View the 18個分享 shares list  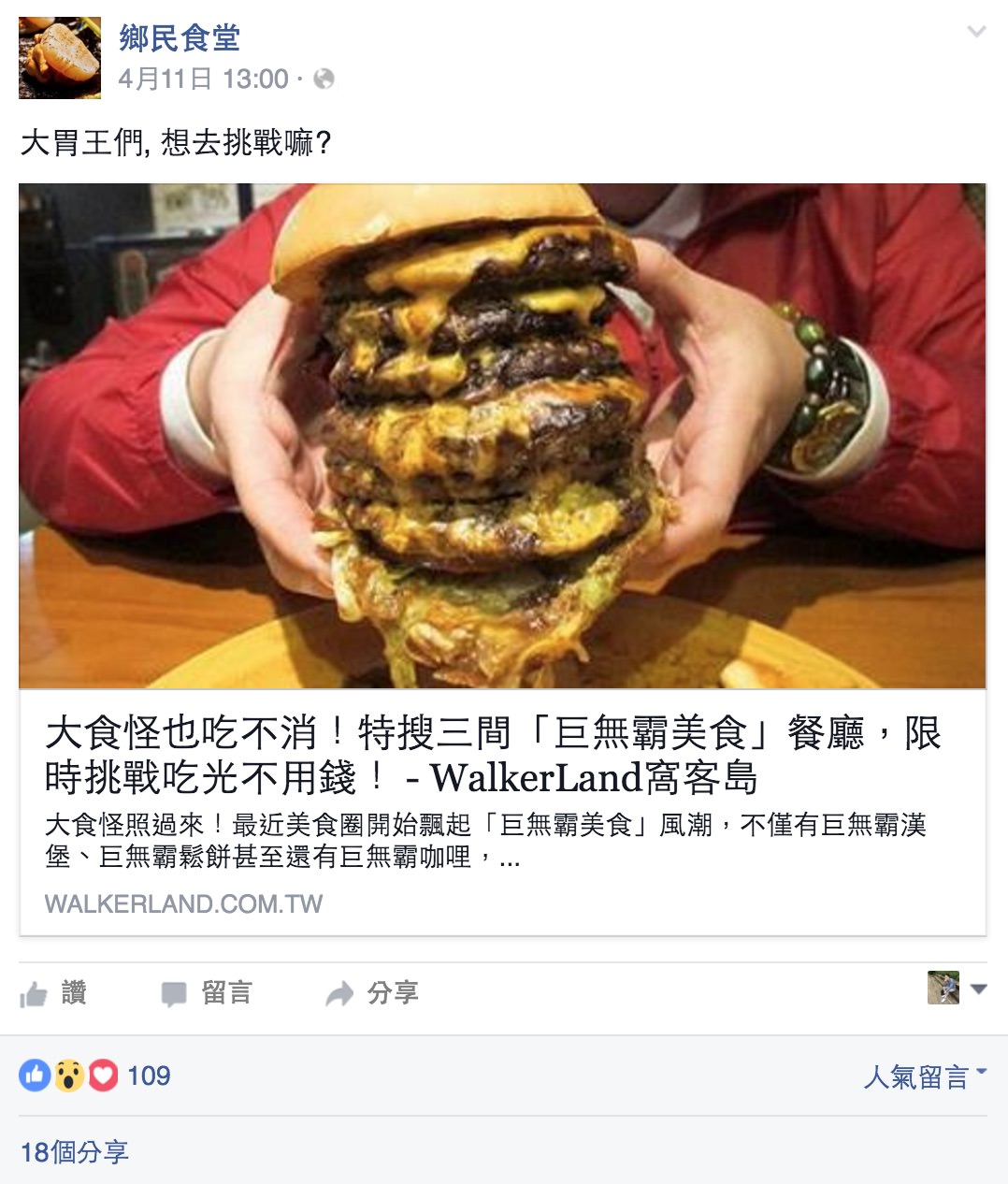tap(75, 1152)
